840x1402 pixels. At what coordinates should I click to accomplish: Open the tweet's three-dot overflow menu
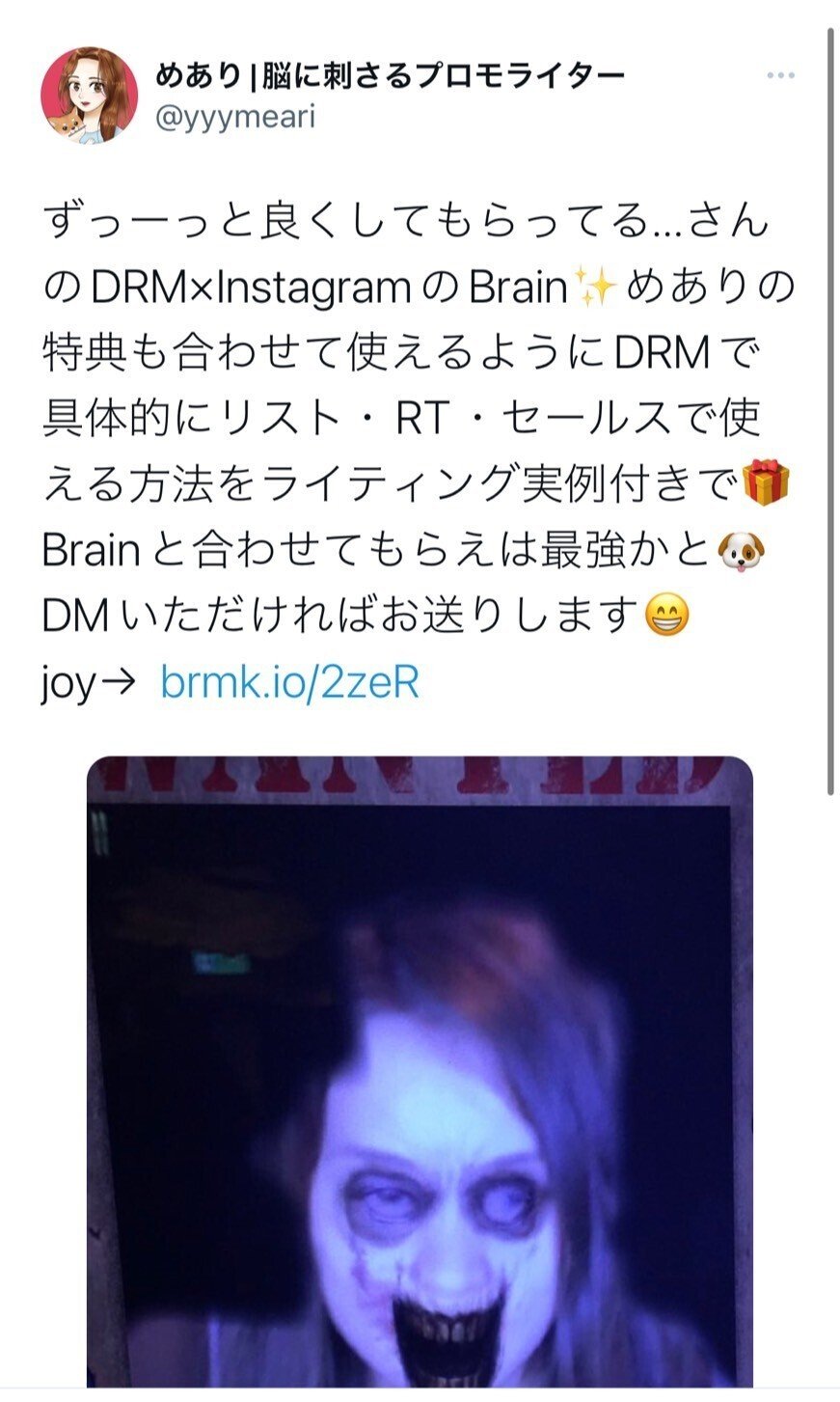click(780, 76)
